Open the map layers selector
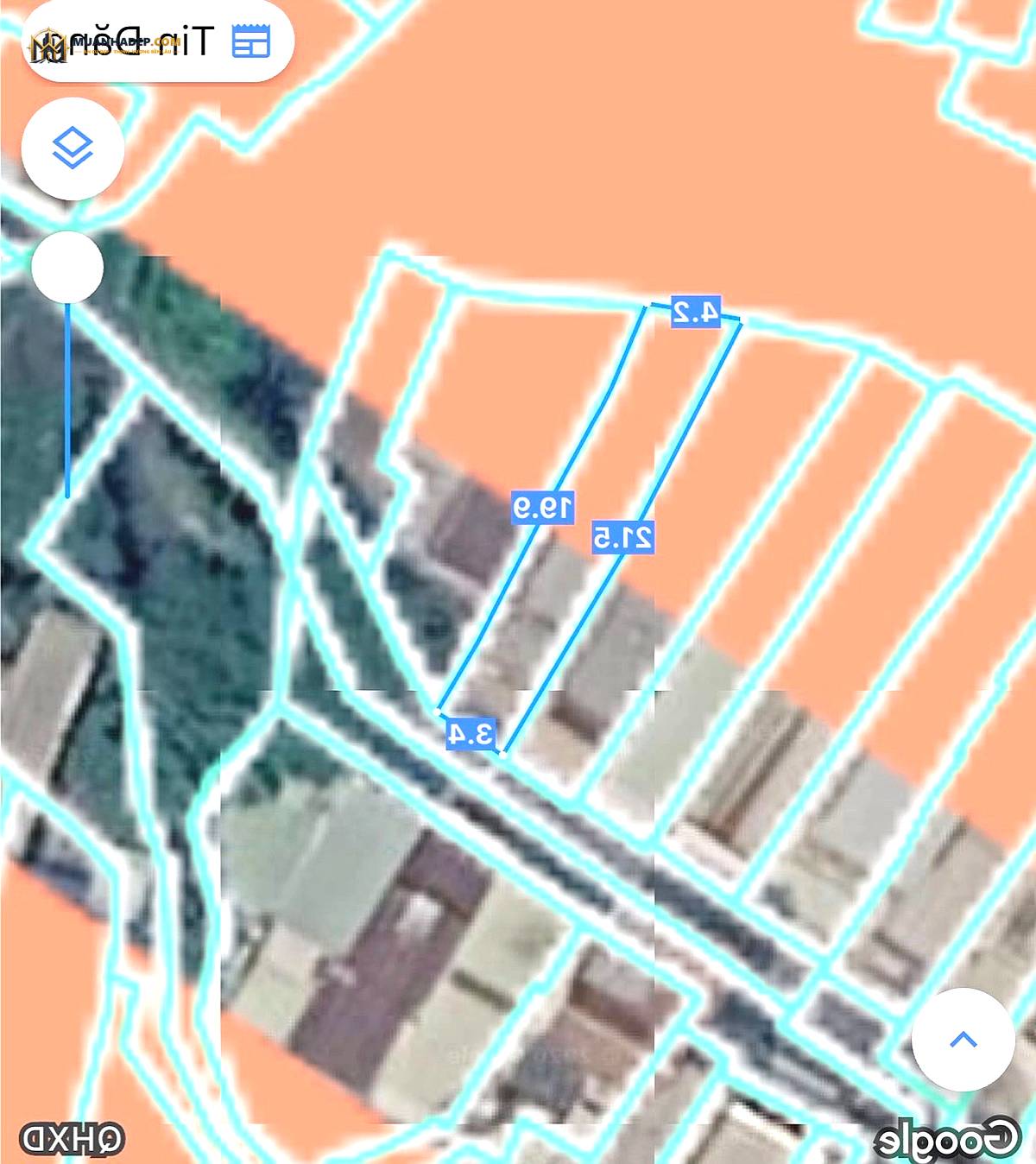 73,149
